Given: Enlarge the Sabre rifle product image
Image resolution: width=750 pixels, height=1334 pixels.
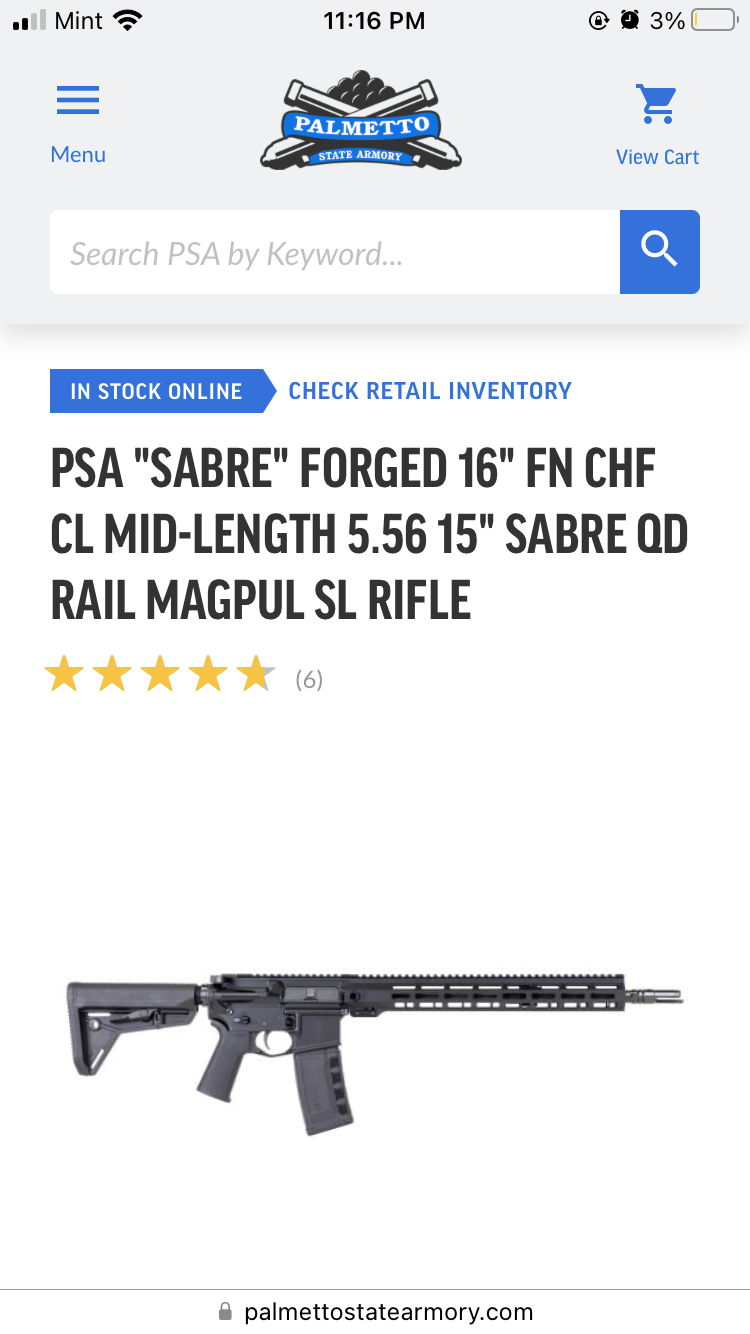Looking at the screenshot, I should pyautogui.click(x=375, y=1040).
